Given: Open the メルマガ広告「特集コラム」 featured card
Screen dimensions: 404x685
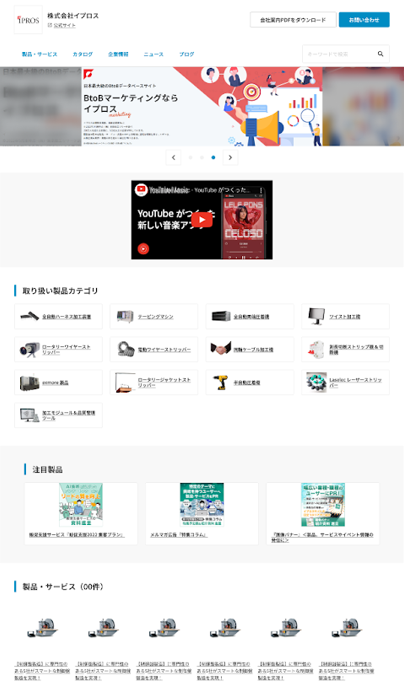Looking at the screenshot, I should click(x=202, y=513).
